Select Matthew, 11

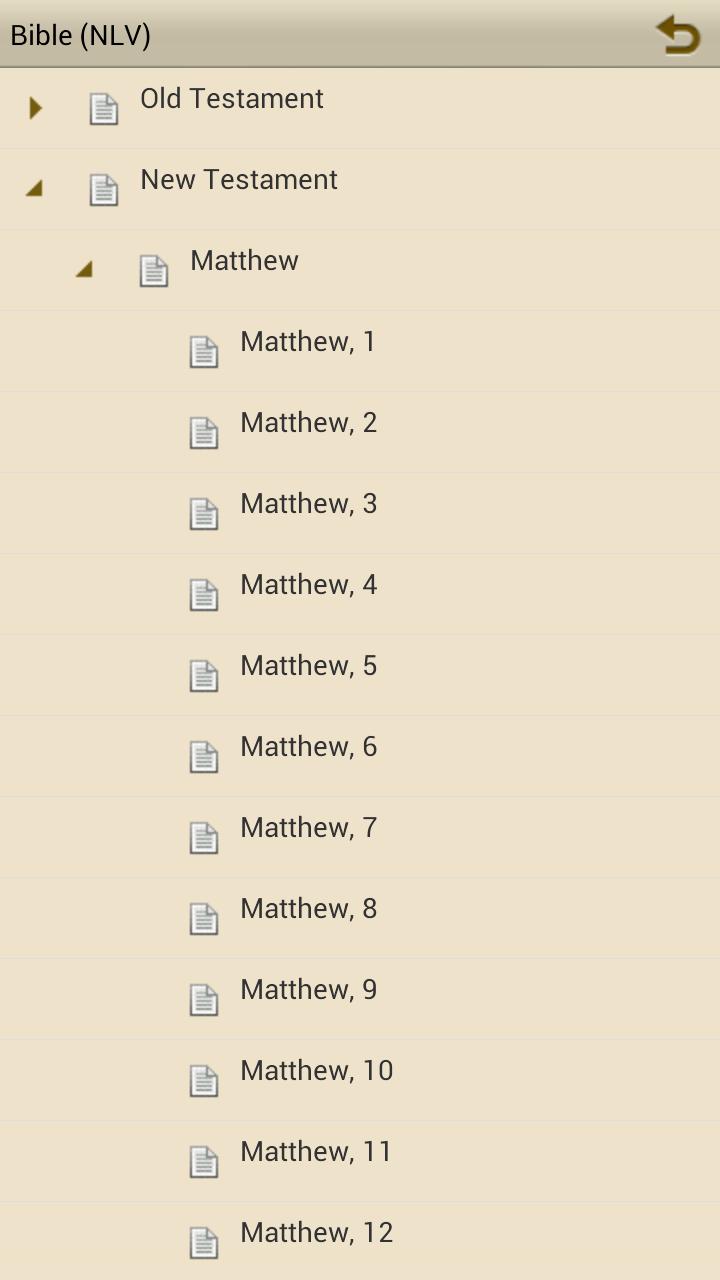coord(316,1151)
